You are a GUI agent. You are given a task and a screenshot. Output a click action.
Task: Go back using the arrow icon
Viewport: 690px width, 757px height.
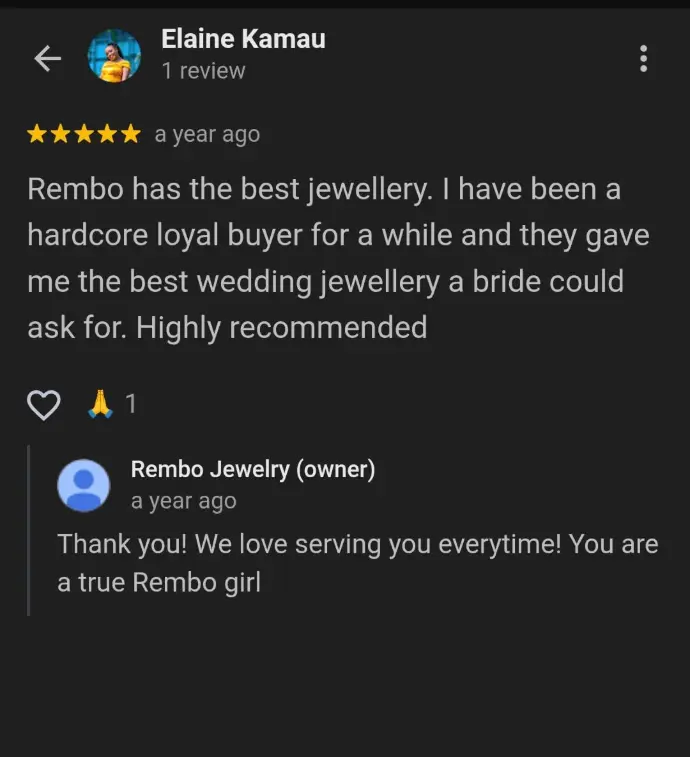[x=47, y=59]
